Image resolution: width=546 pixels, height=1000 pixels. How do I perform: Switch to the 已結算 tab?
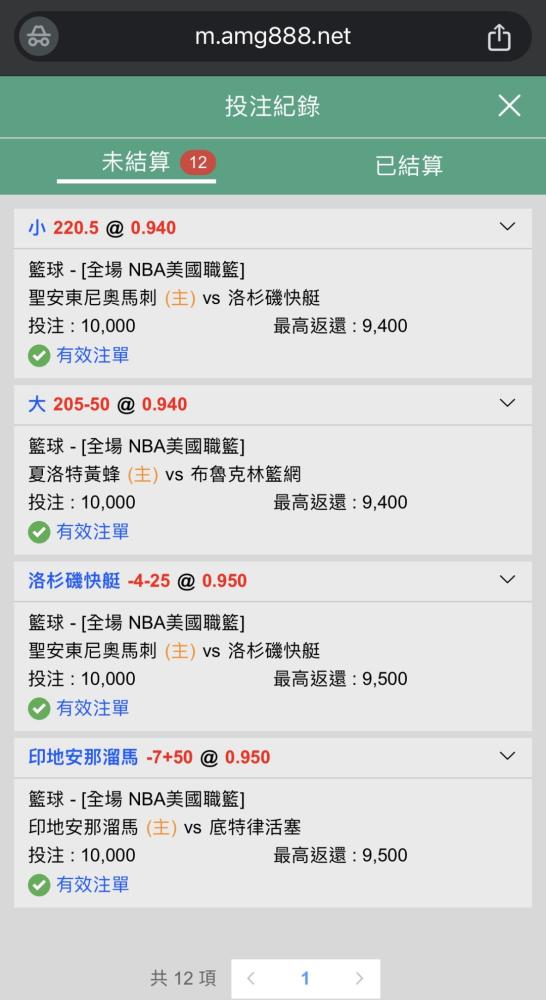409,166
